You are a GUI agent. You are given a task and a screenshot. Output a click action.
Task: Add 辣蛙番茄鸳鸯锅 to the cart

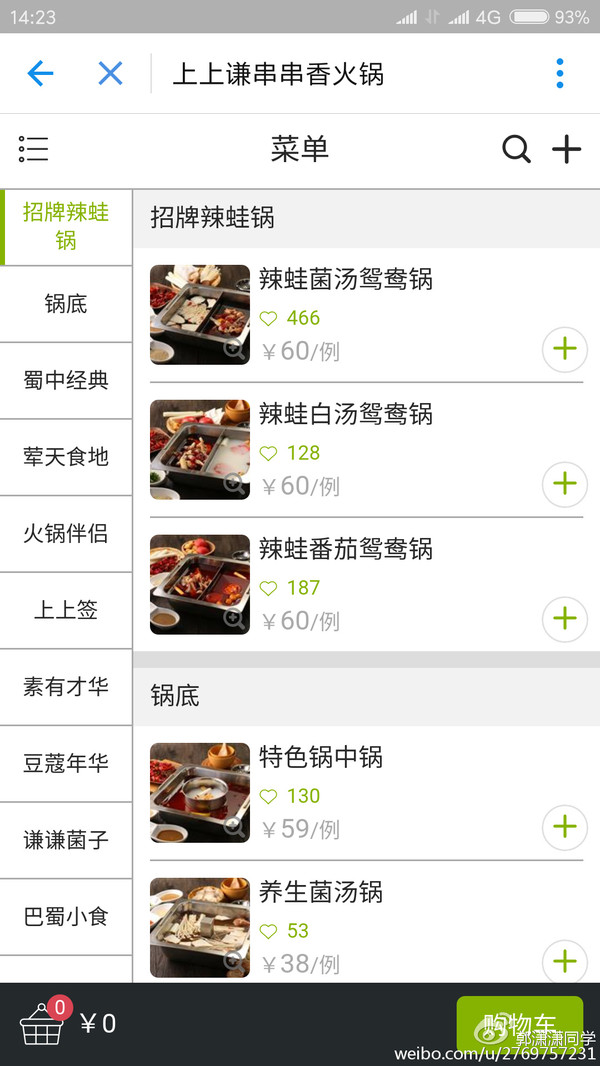pyautogui.click(x=565, y=619)
